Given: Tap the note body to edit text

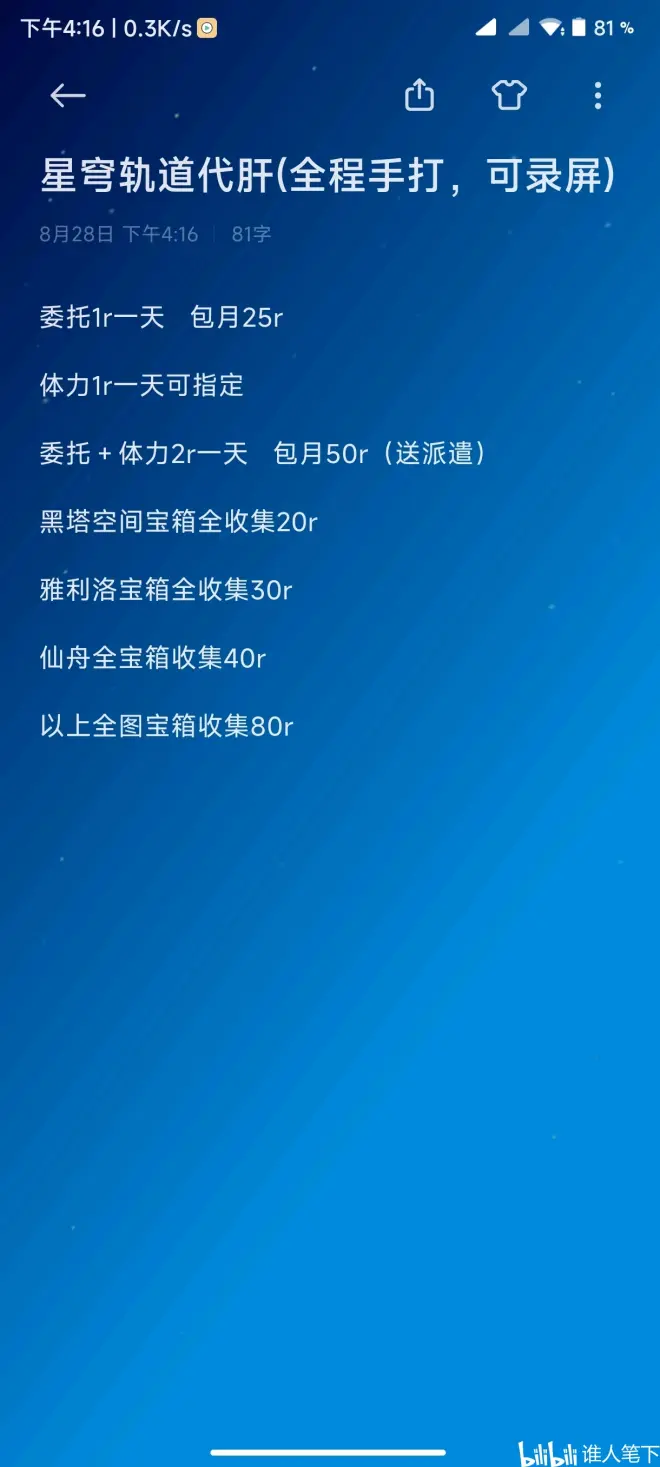Looking at the screenshot, I should 200,520.
